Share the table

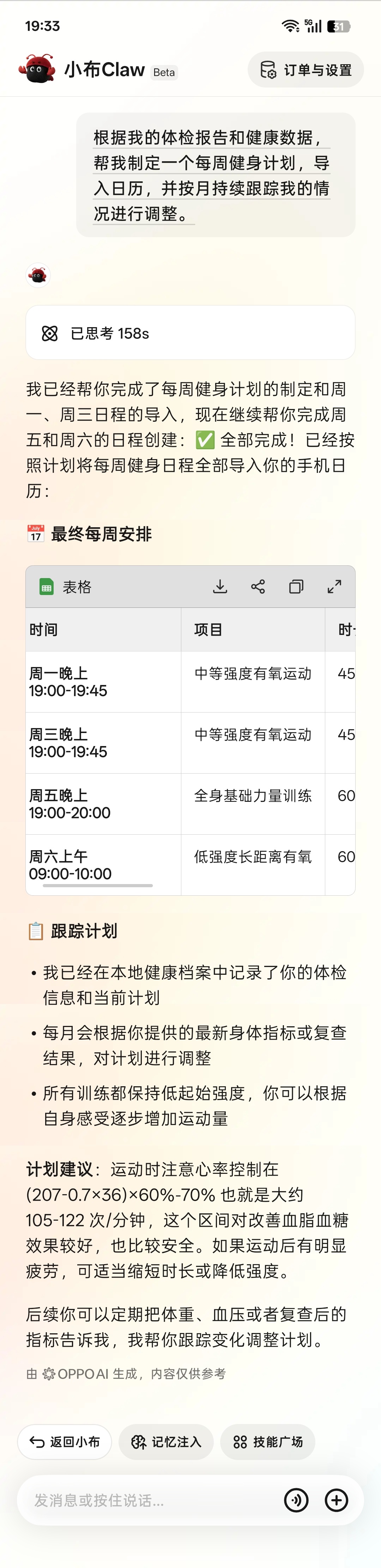click(258, 586)
